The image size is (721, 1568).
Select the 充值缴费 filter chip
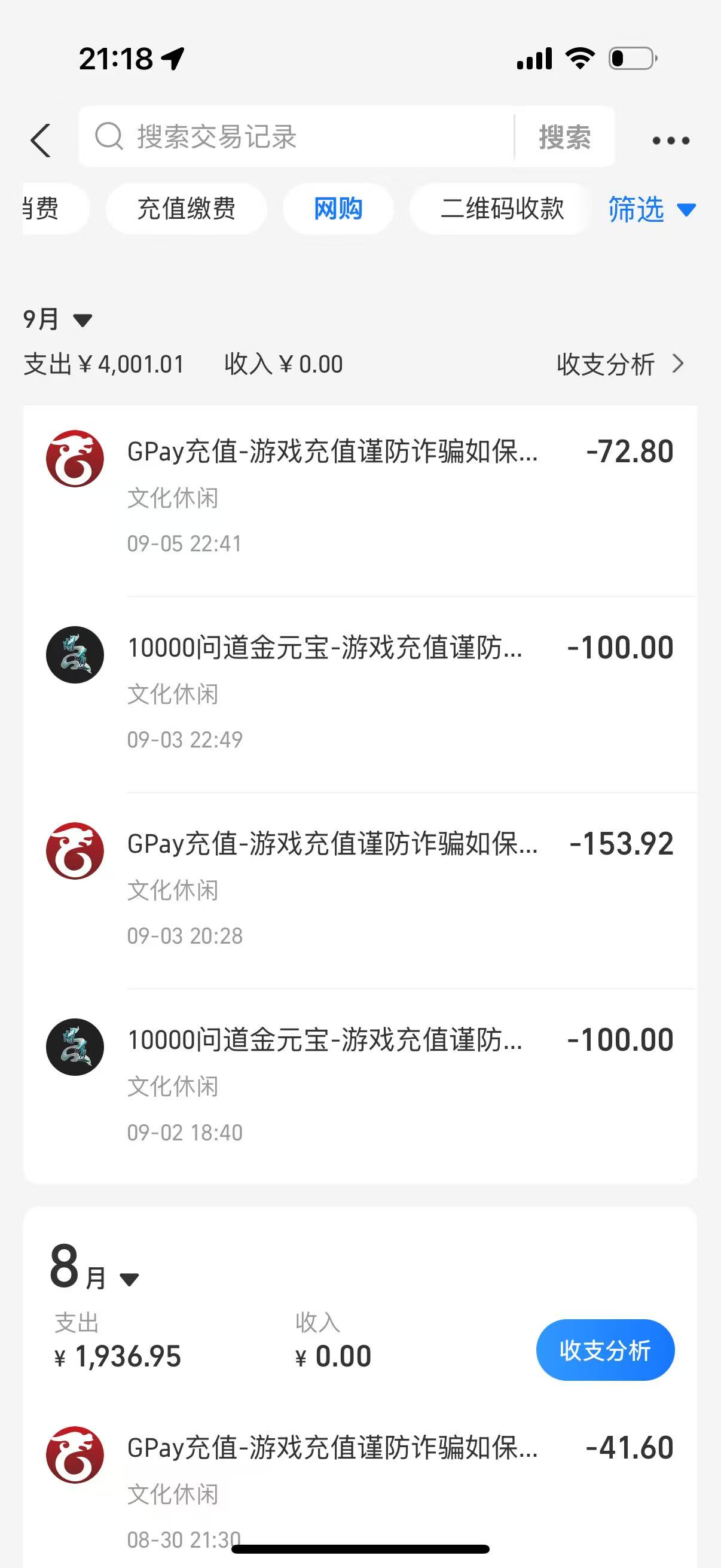186,209
